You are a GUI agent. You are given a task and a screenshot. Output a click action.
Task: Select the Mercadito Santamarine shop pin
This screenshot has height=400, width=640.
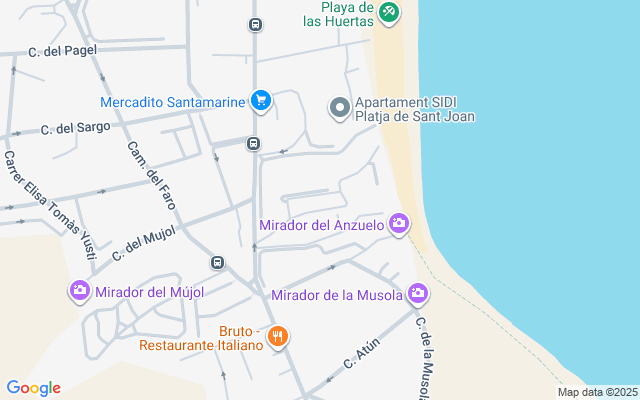261,100
